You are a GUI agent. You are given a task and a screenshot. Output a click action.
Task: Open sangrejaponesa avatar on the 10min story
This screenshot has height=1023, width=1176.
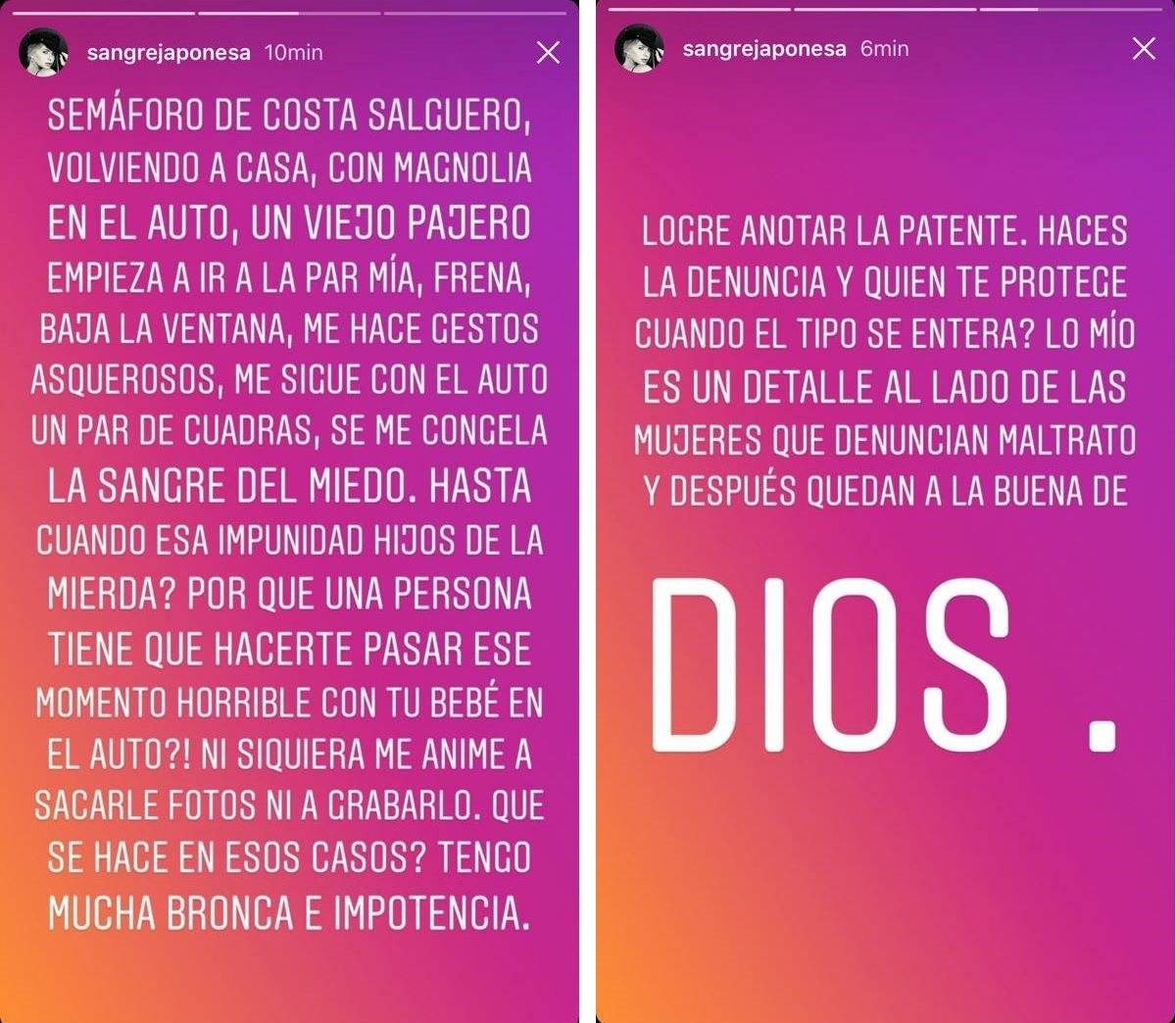[x=44, y=52]
